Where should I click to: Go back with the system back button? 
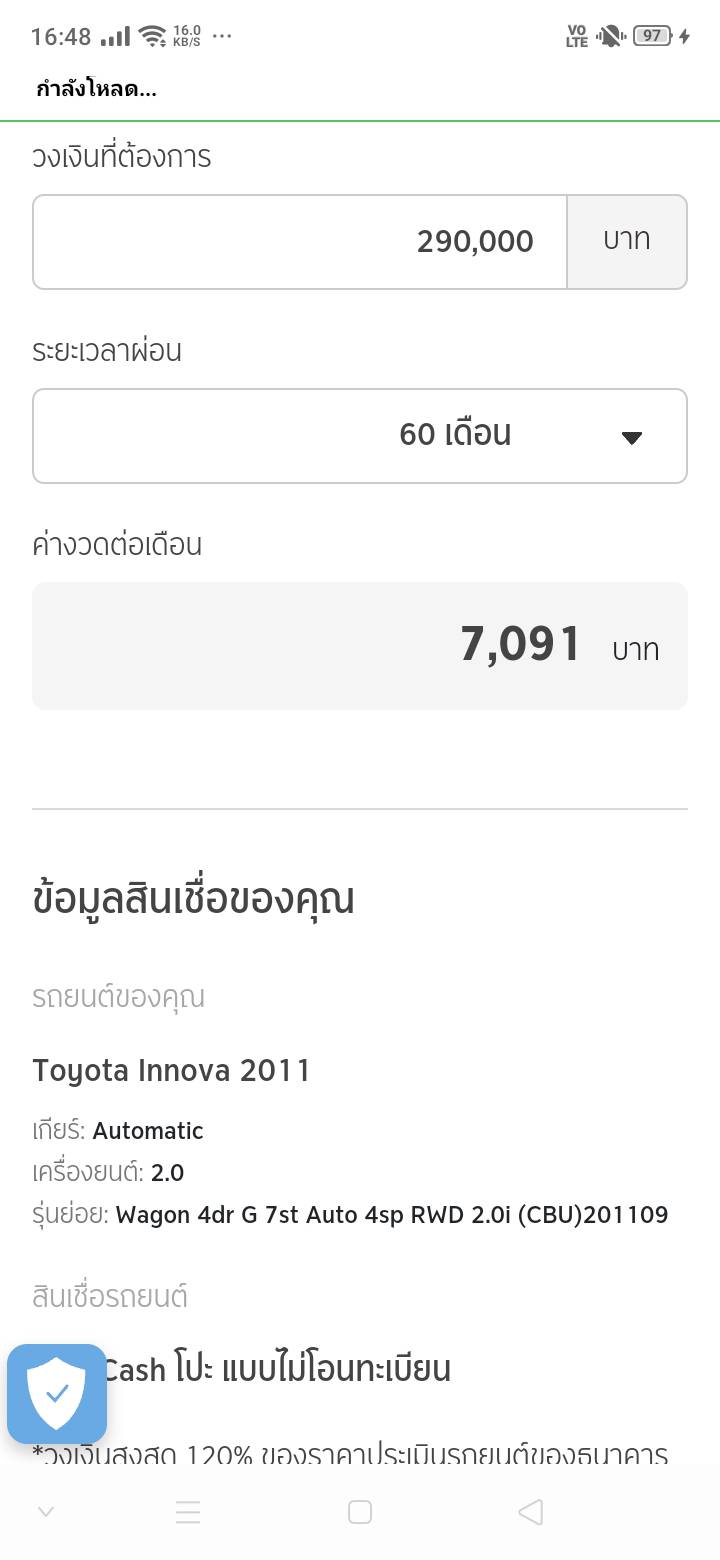point(531,1512)
